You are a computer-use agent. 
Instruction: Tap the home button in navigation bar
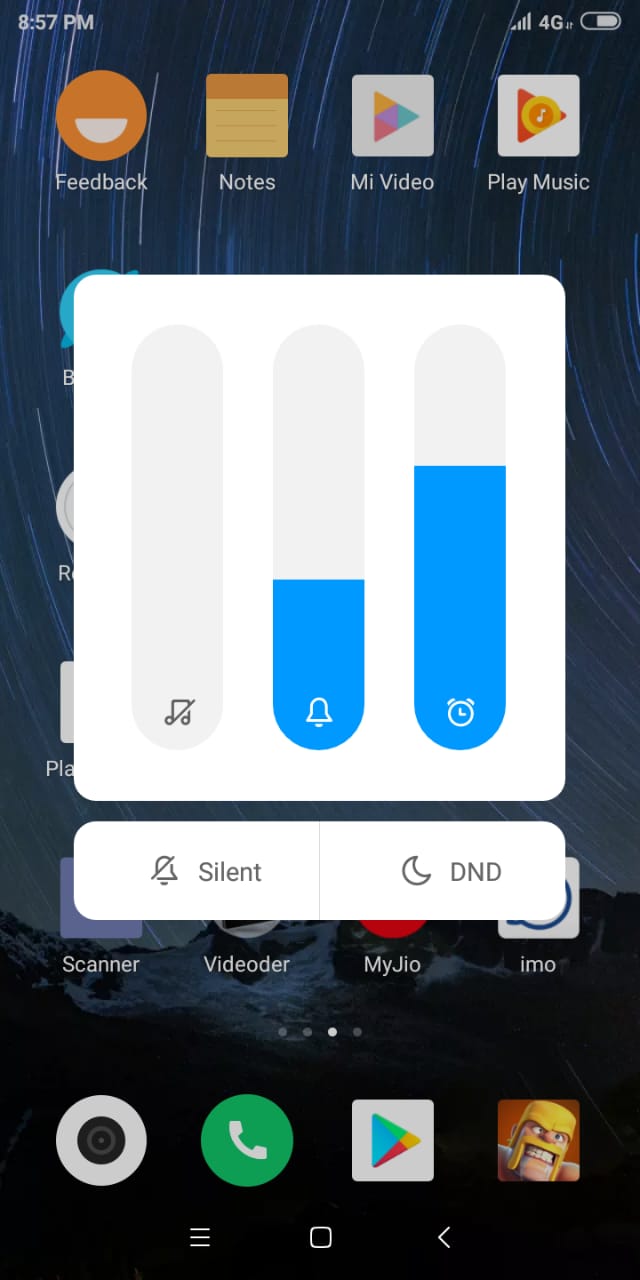[x=320, y=1237]
